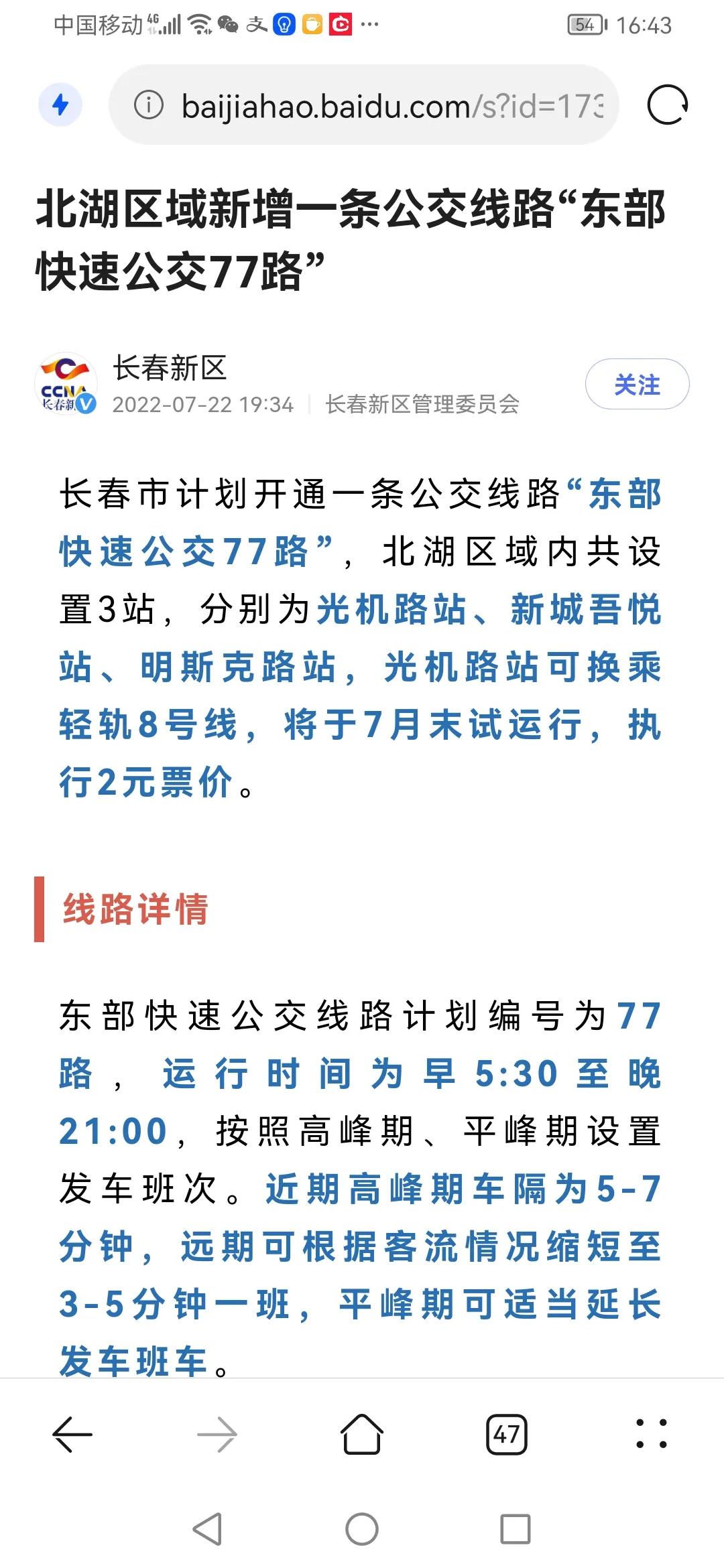Follow 长春新区 with the 关注 button
The image size is (724, 1568).
click(x=638, y=385)
